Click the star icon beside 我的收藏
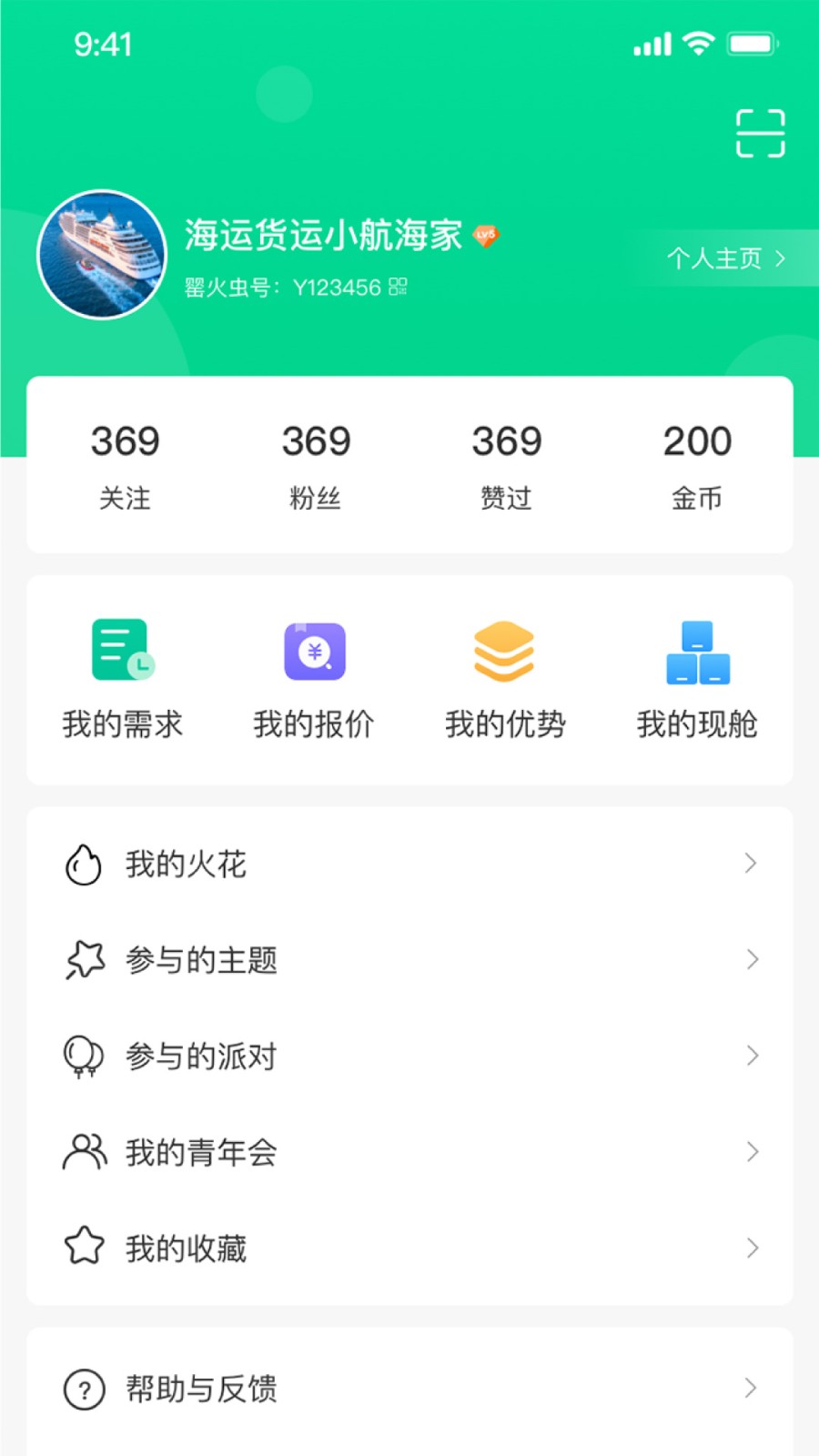 (83, 1248)
